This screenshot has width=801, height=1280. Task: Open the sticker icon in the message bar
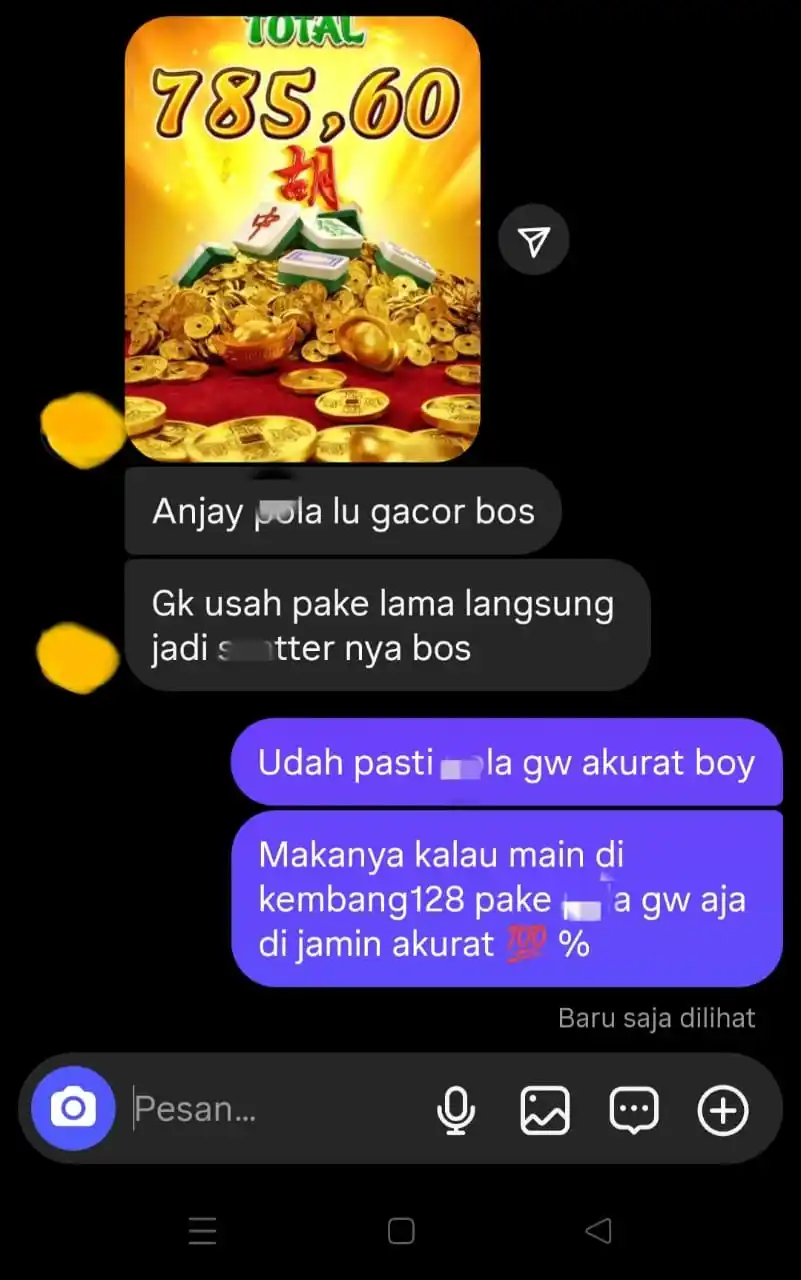633,1110
